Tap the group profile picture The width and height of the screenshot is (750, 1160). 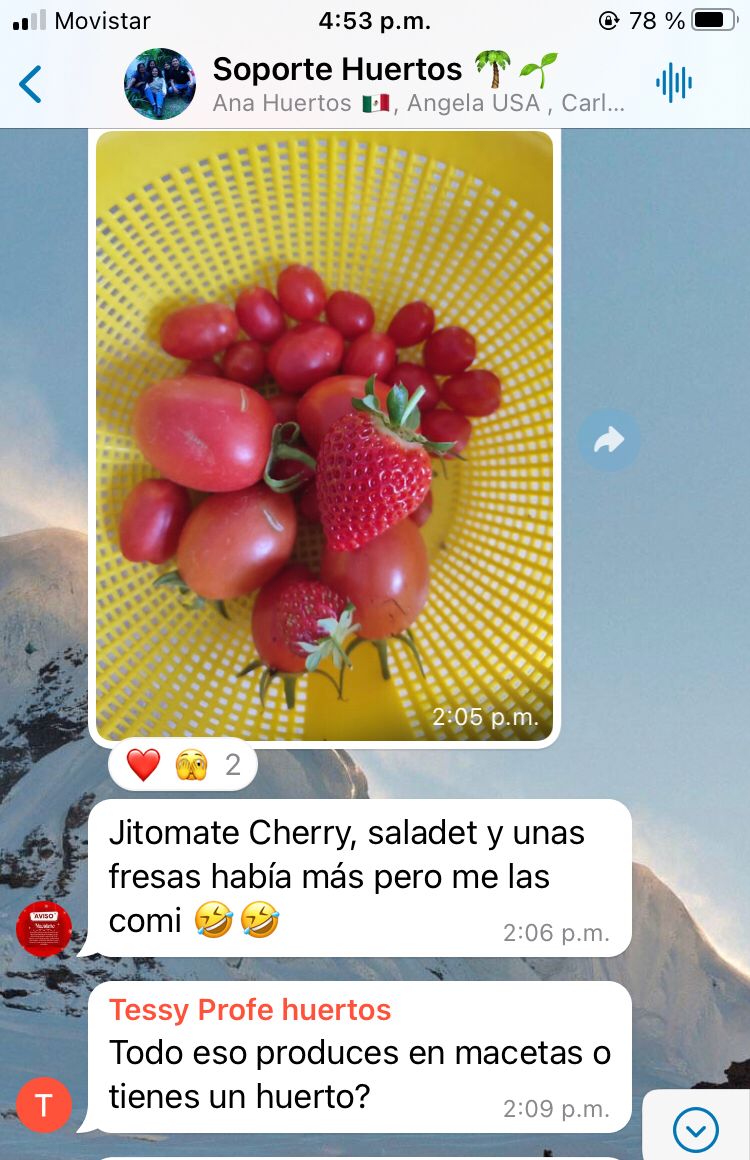click(160, 84)
